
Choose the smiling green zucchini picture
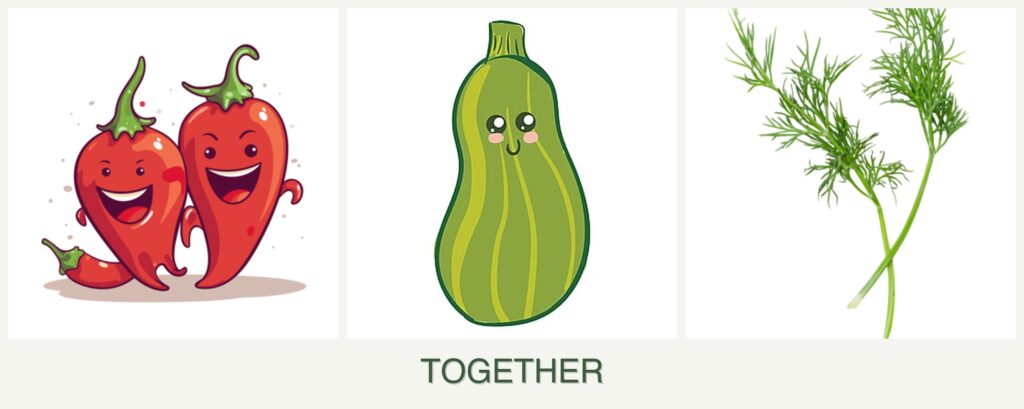[511, 174]
